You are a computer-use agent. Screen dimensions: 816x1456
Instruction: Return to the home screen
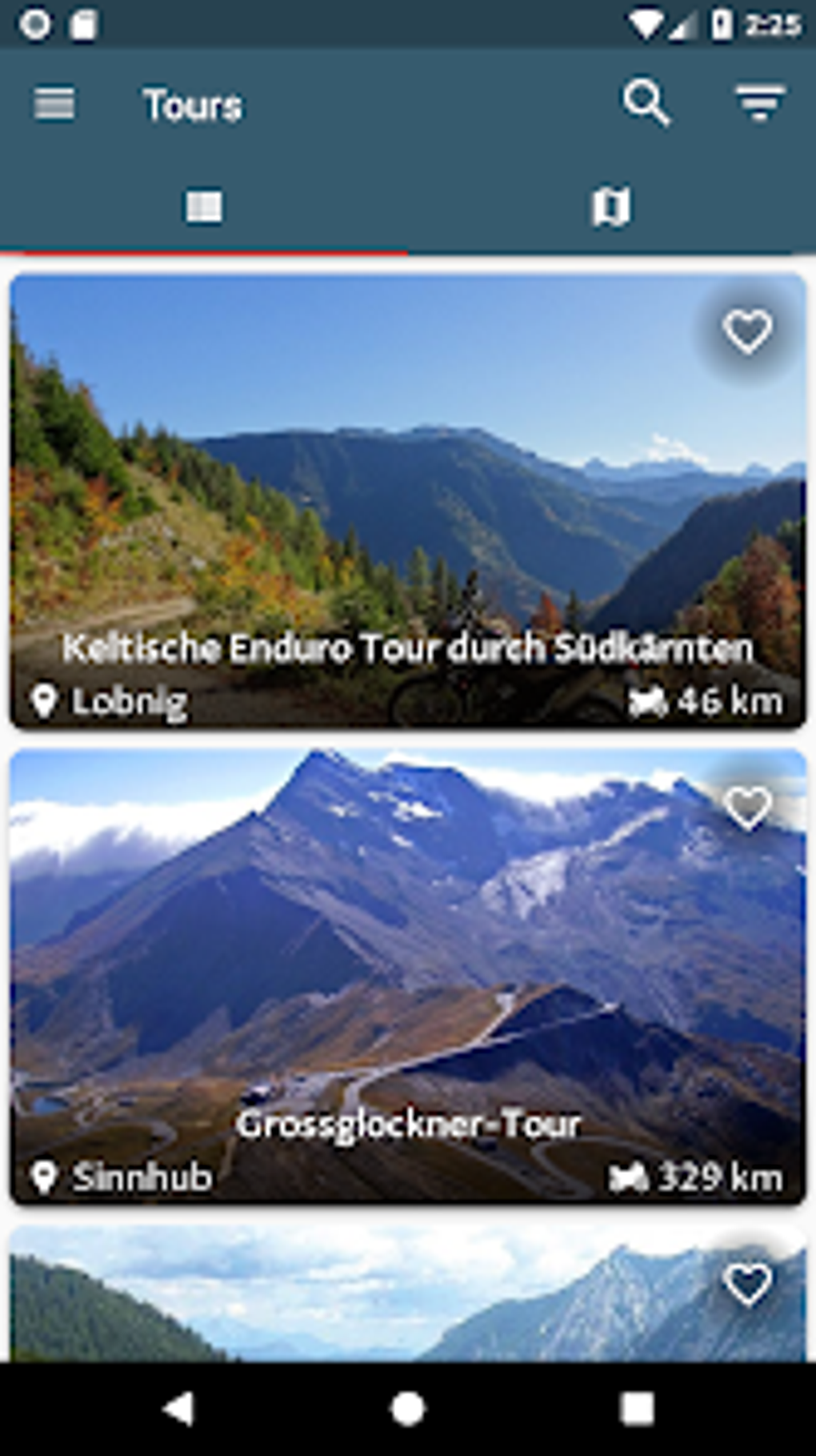coord(408,1408)
